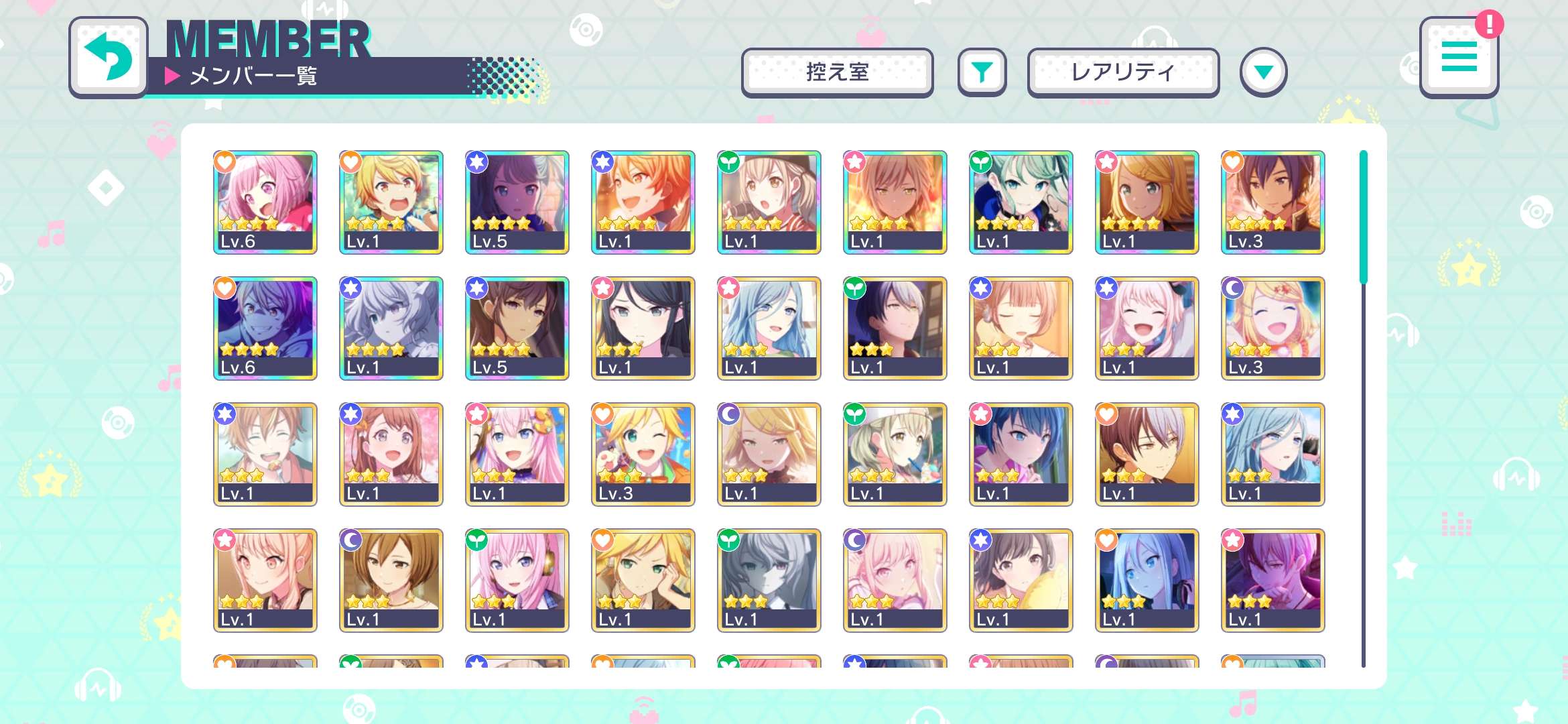1568x724 pixels.
Task: Select the purple-lit boy 3-star card
Action: [1272, 580]
